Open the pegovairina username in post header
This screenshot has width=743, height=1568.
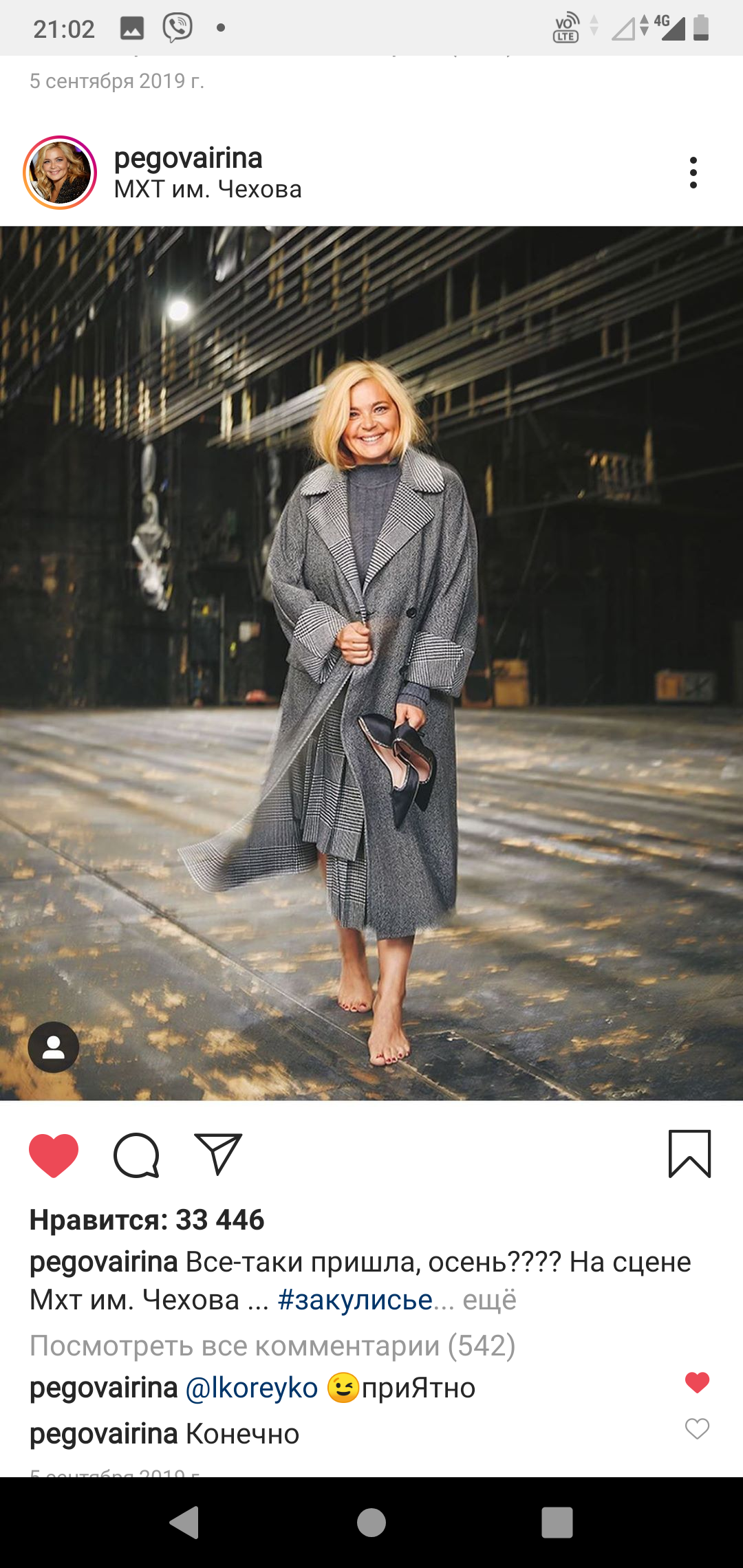188,158
